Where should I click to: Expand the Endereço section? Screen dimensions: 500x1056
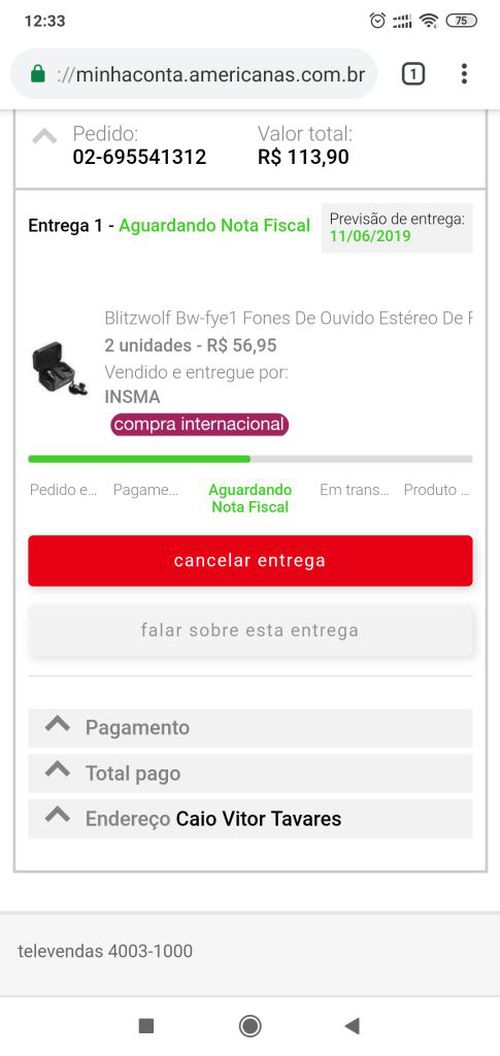click(250, 818)
